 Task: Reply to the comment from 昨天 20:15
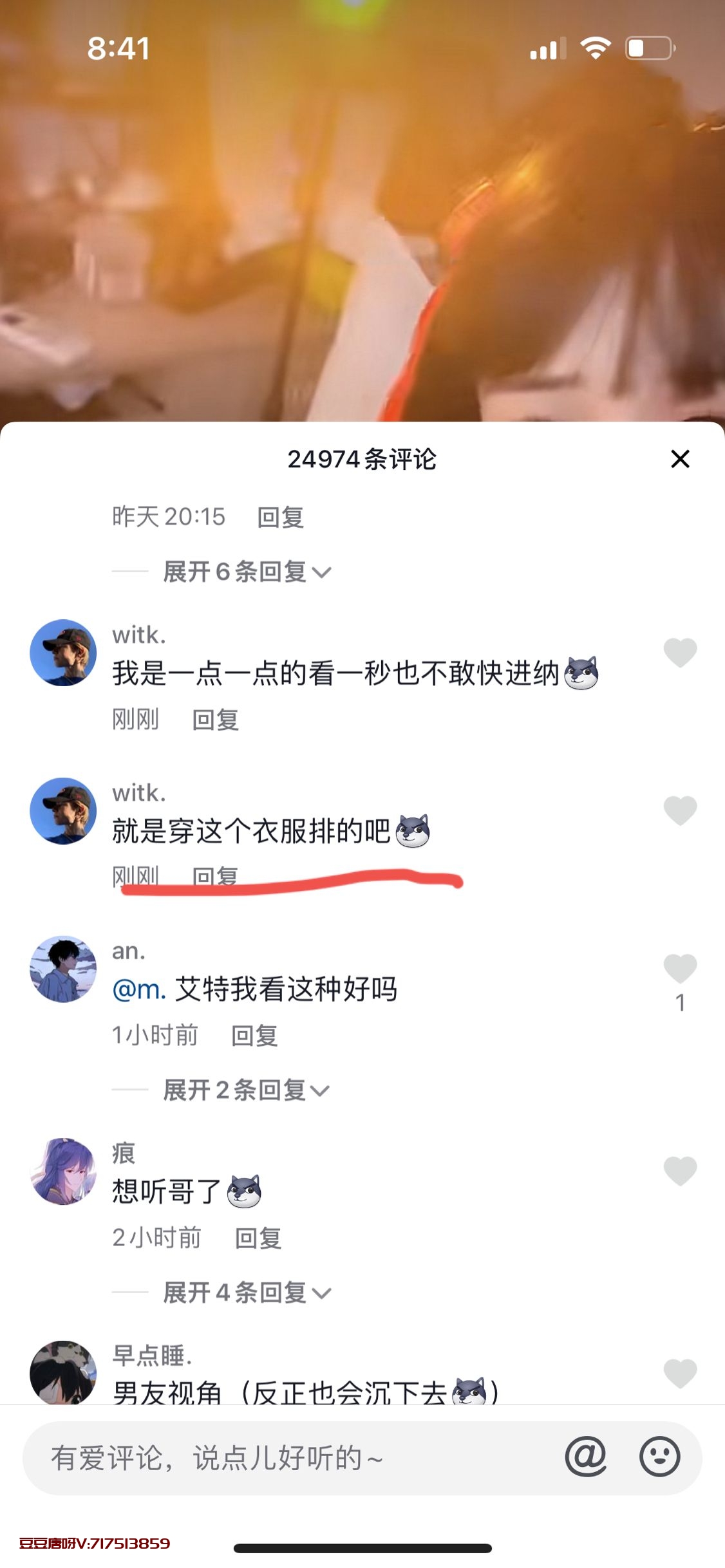pyautogui.click(x=280, y=517)
